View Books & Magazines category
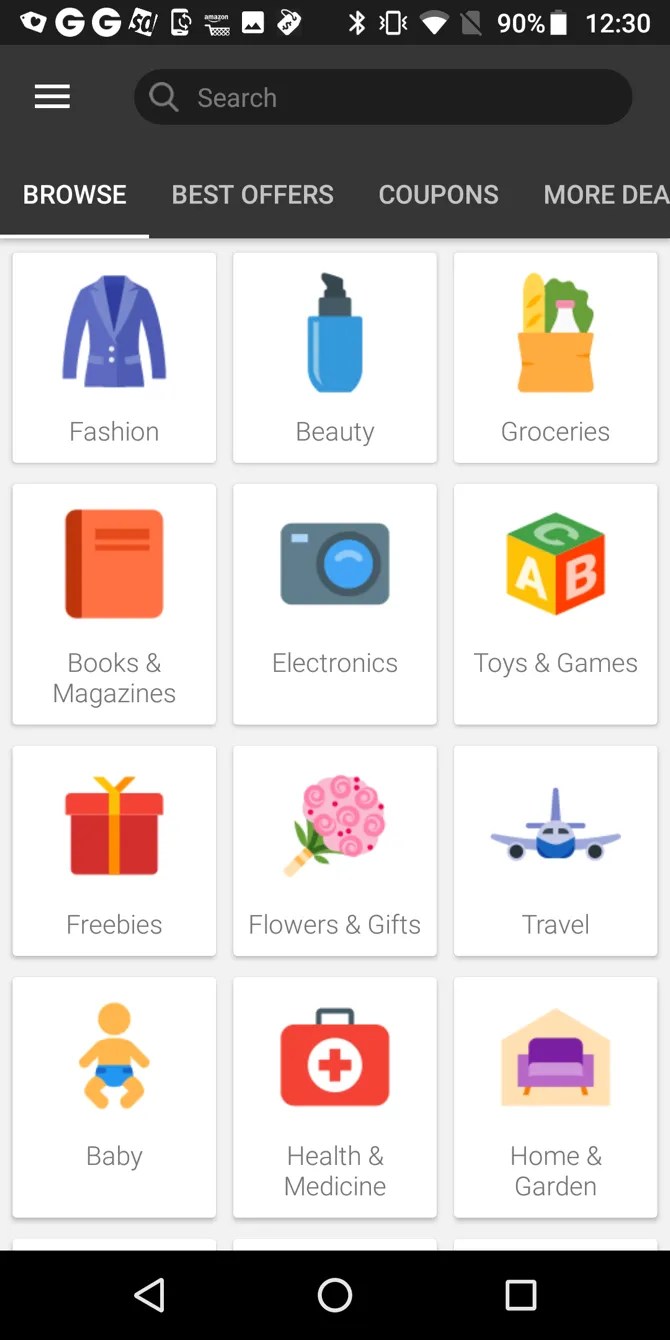This screenshot has width=670, height=1340. coord(114,603)
